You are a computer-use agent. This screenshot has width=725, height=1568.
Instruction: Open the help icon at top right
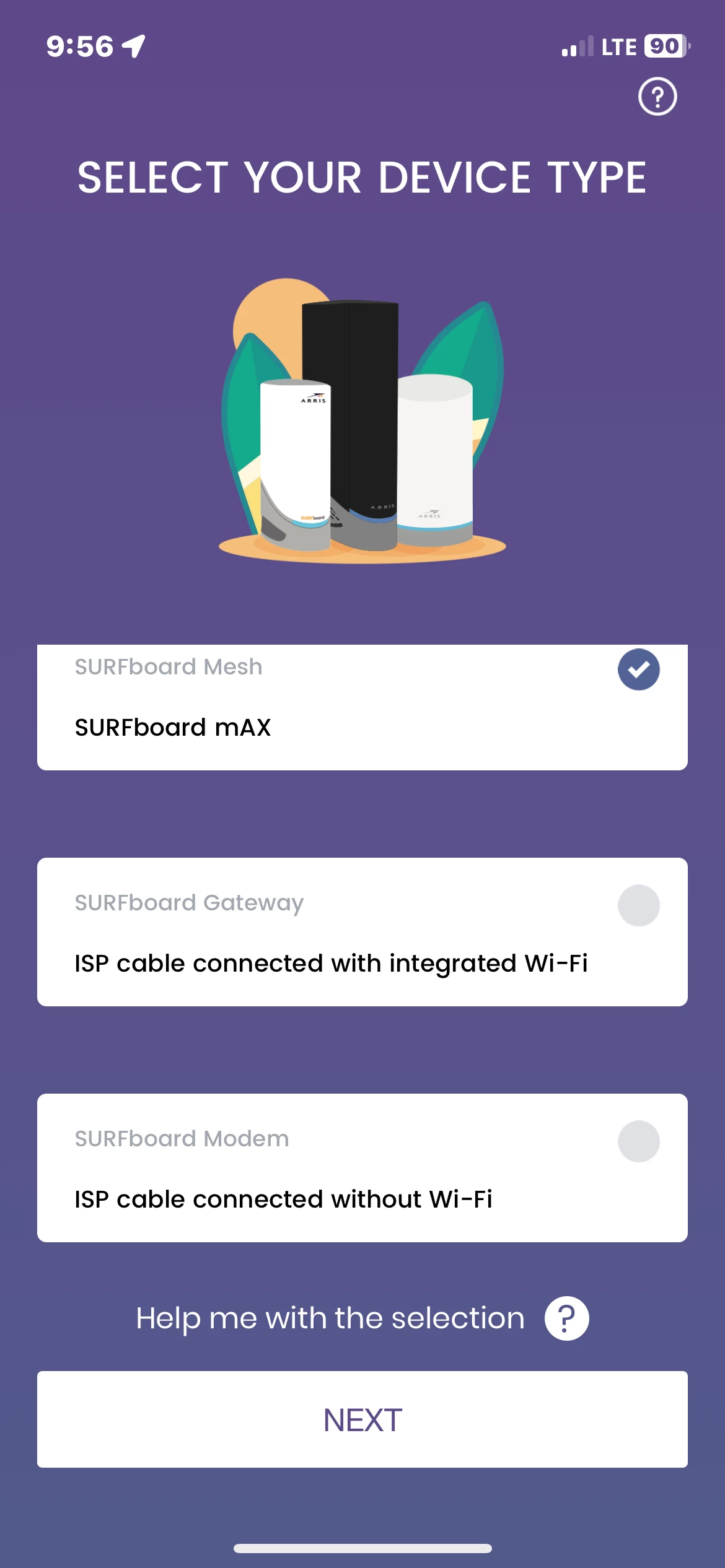coord(657,97)
